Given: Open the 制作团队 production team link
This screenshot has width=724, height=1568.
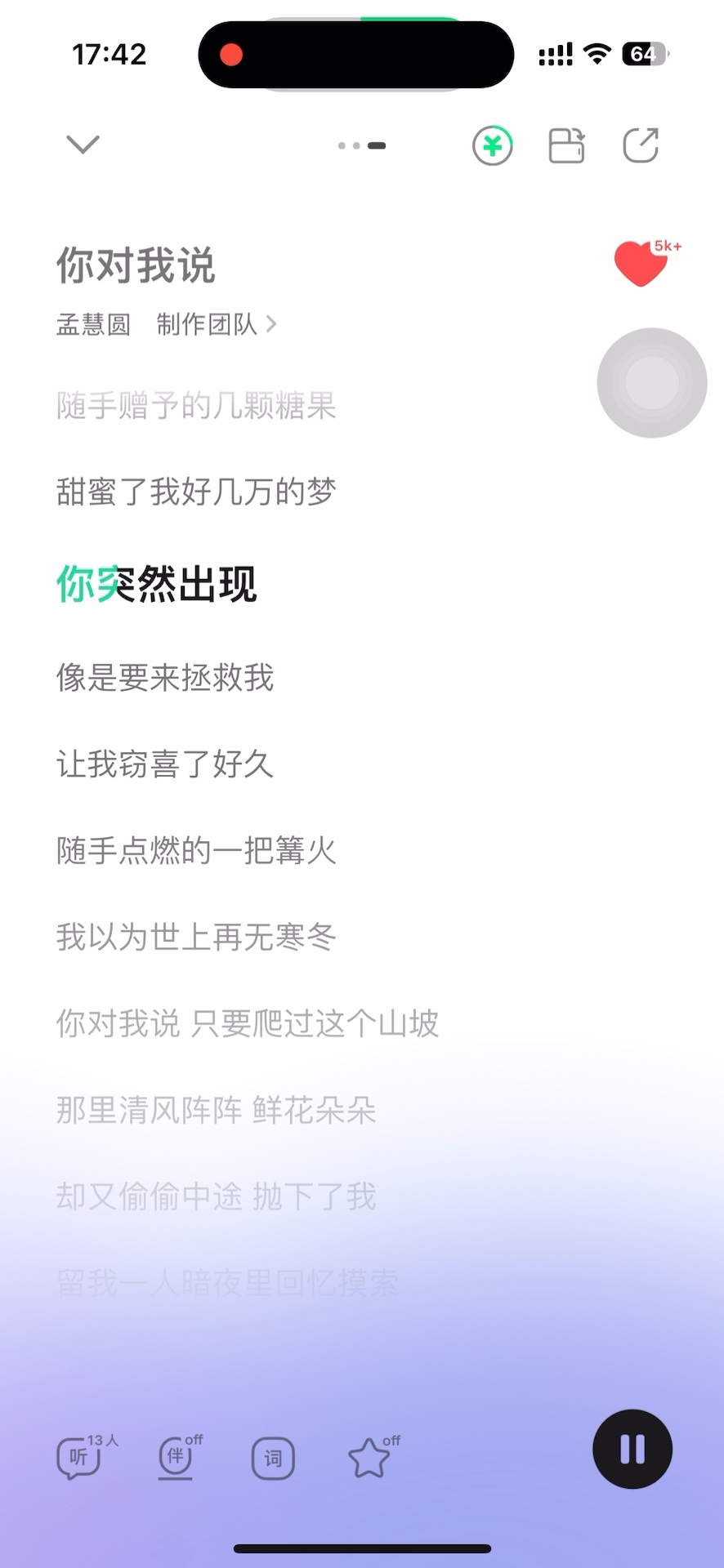Looking at the screenshot, I should tap(216, 324).
